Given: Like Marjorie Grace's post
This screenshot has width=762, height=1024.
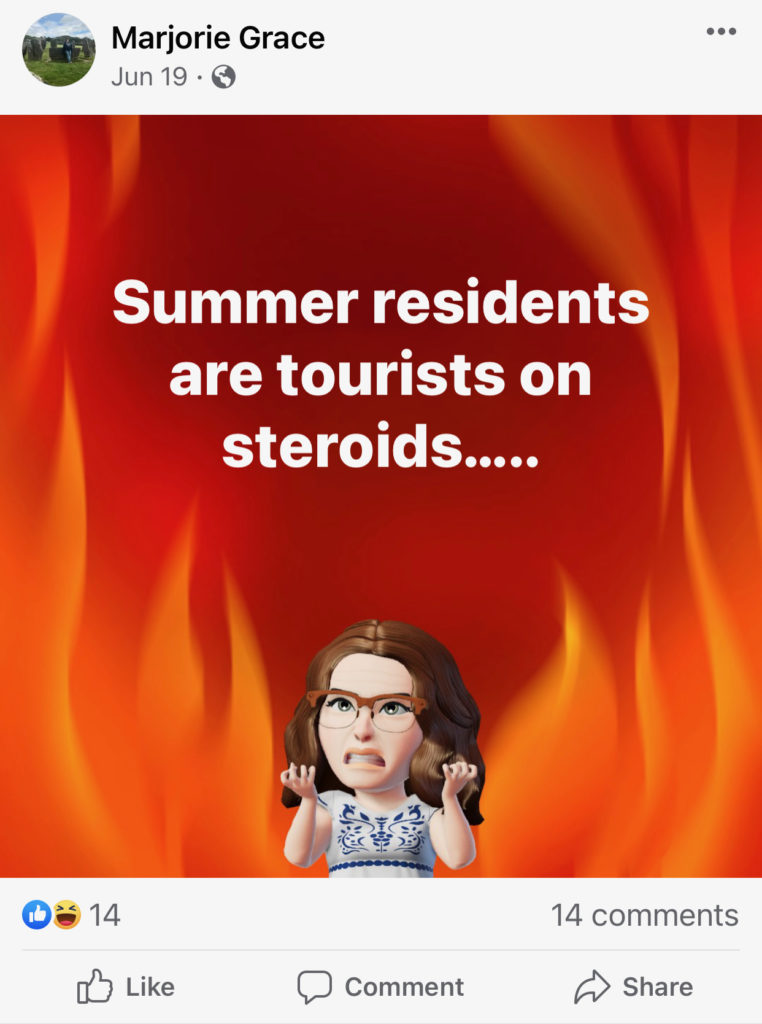Looking at the screenshot, I should pos(126,987).
